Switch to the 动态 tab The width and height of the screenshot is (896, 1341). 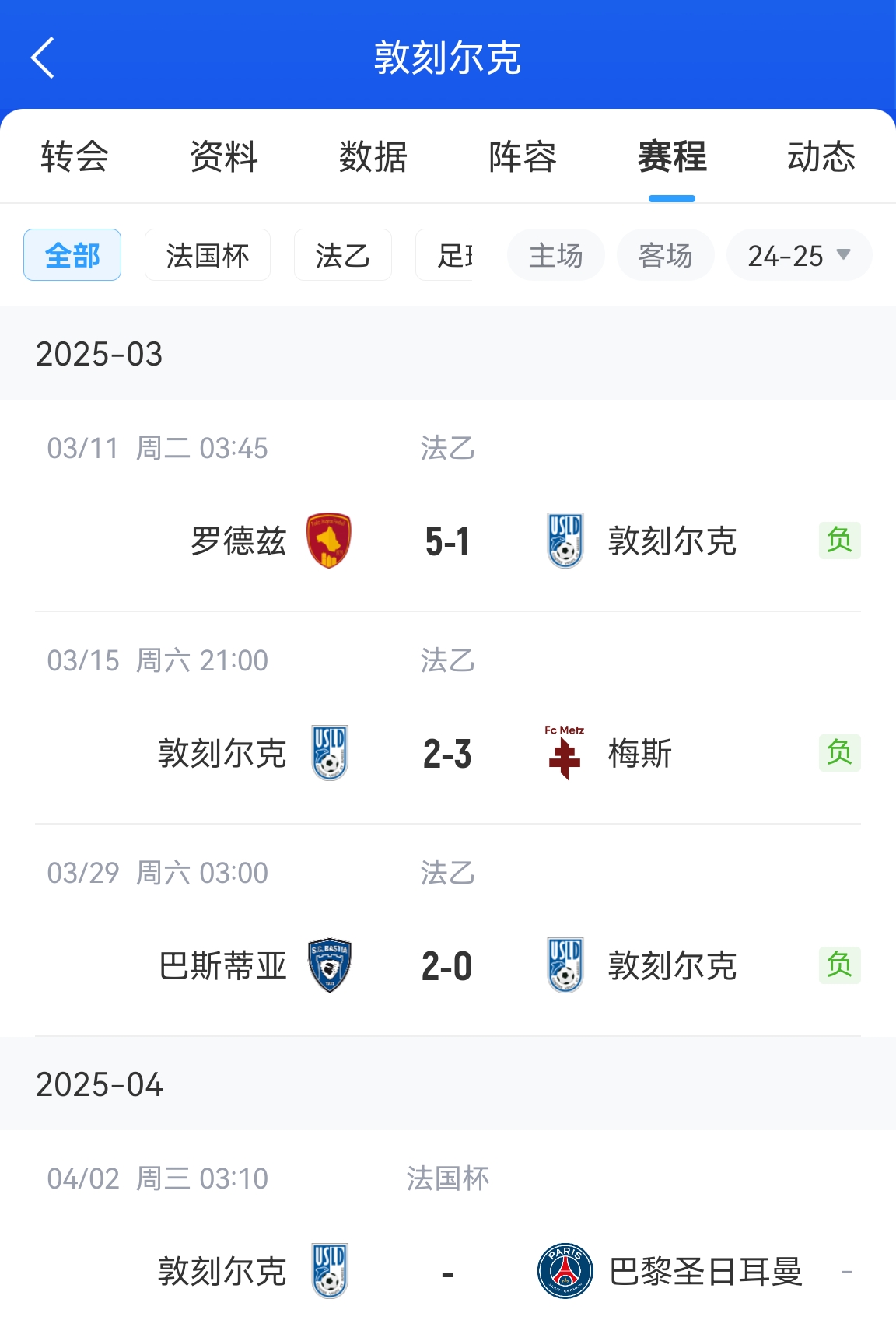tap(821, 157)
